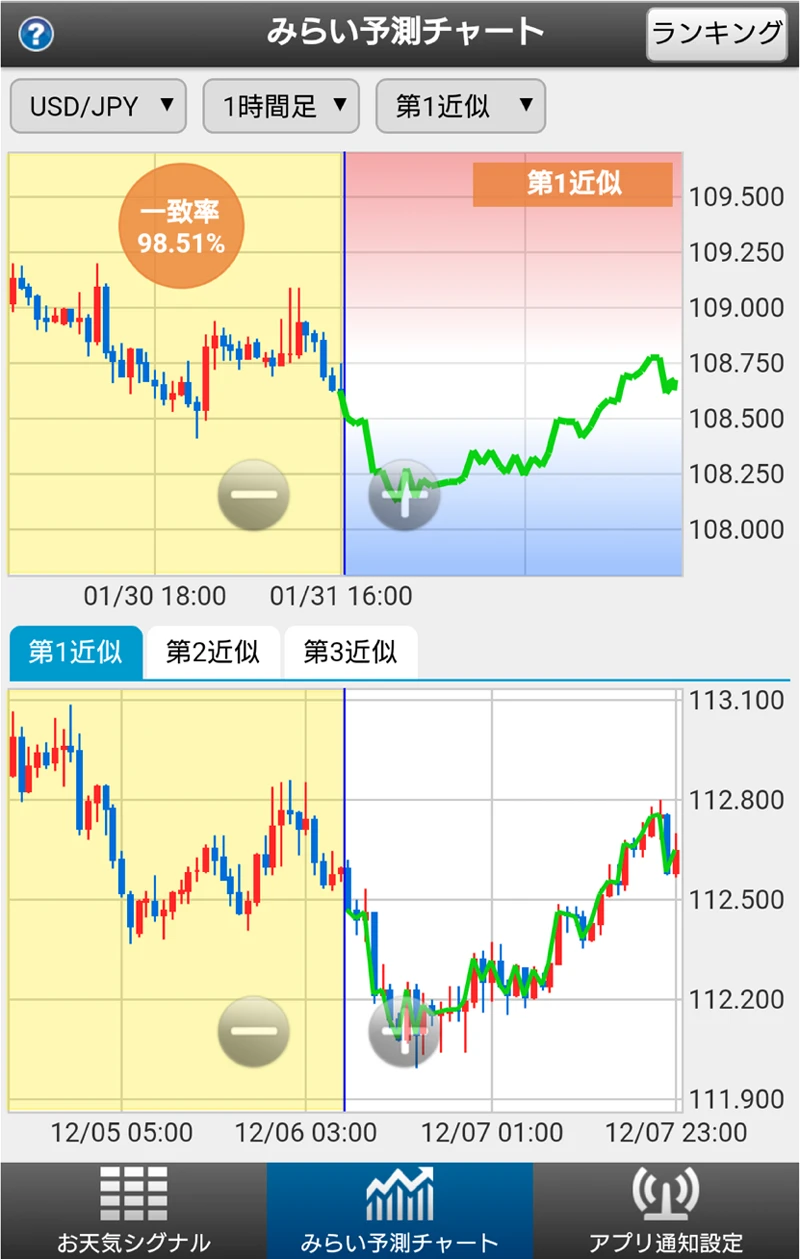Go to お天気シグナル in bottom navigation
The width and height of the screenshot is (800, 1259).
133,1211
